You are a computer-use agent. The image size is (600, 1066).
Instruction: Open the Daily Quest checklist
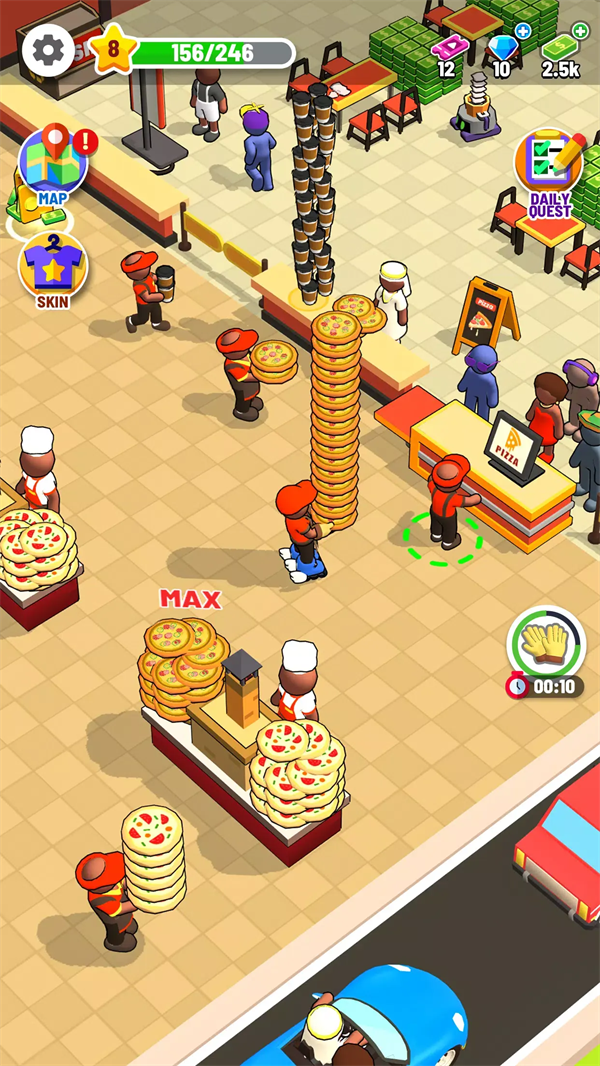coord(549,171)
